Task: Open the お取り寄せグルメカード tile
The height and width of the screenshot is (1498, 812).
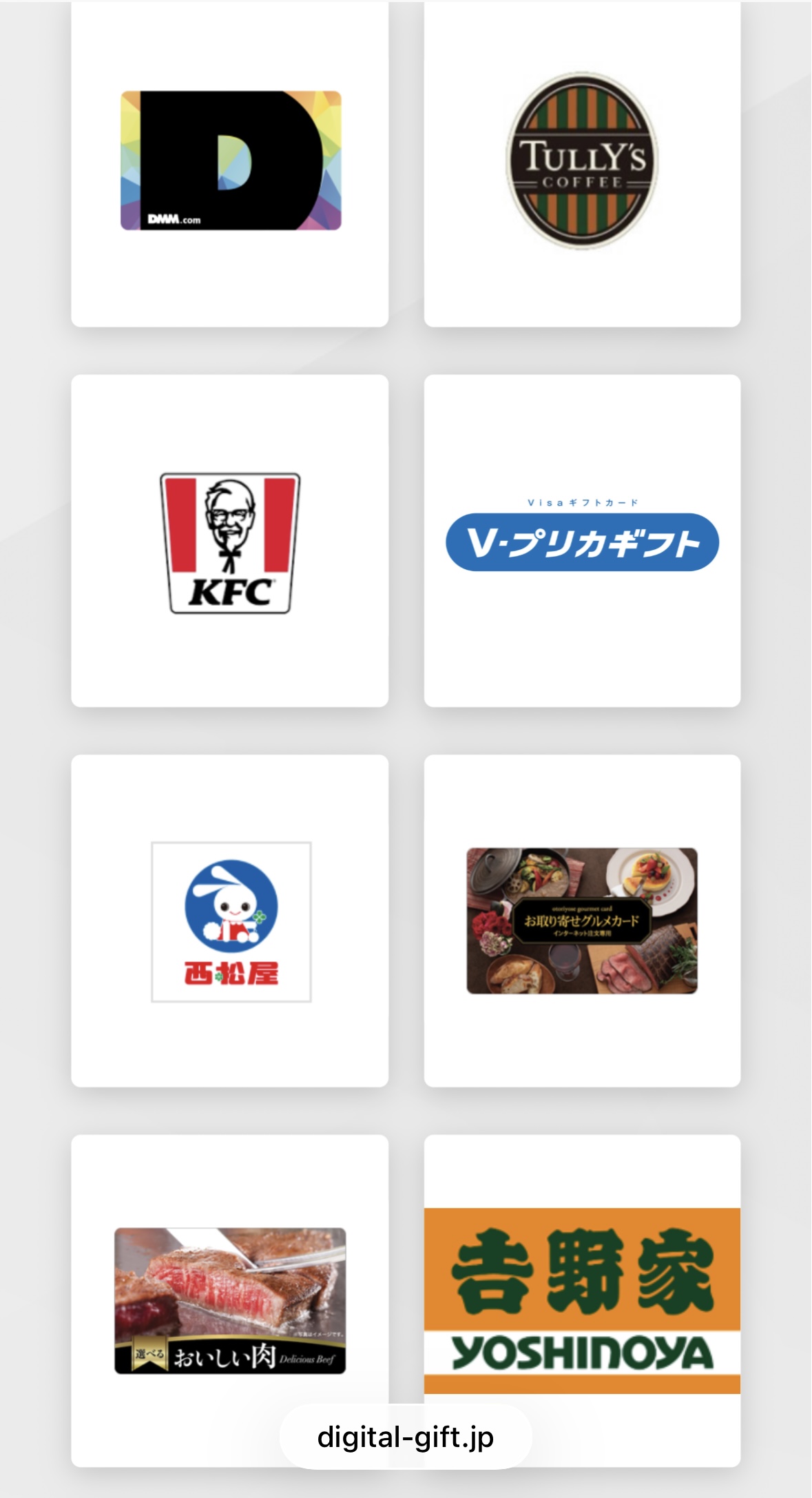Action: pos(582,921)
